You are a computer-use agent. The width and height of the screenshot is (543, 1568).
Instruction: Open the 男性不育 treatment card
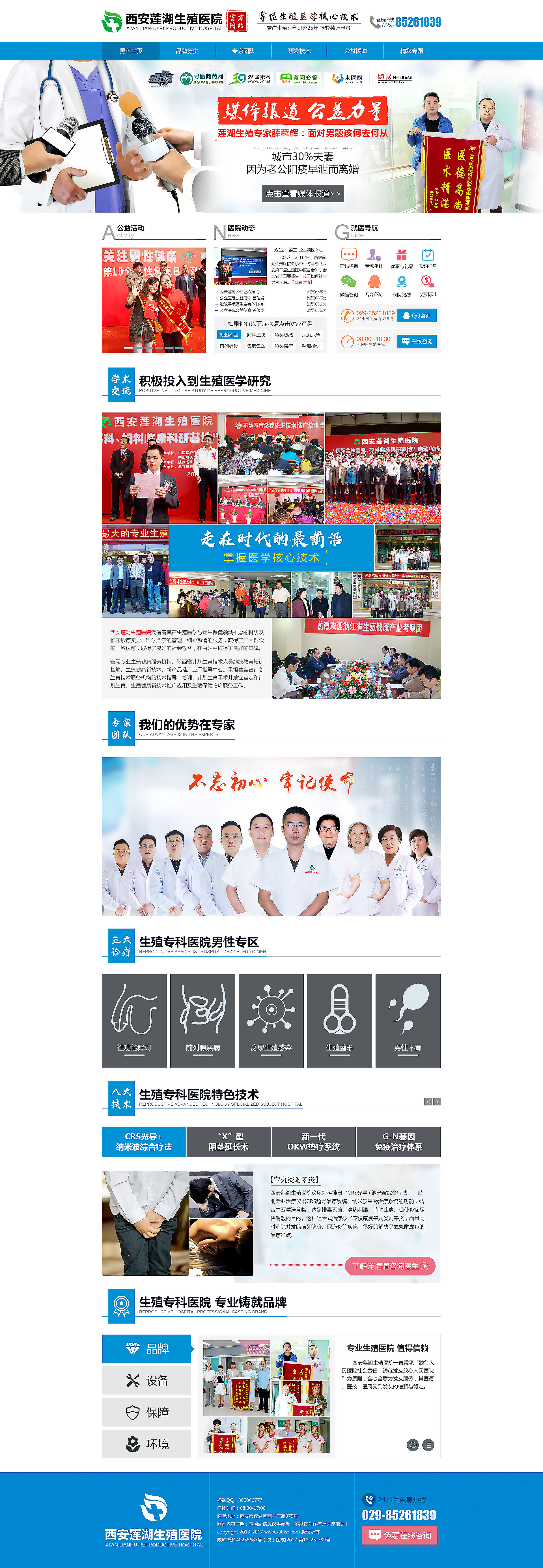[x=408, y=1021]
